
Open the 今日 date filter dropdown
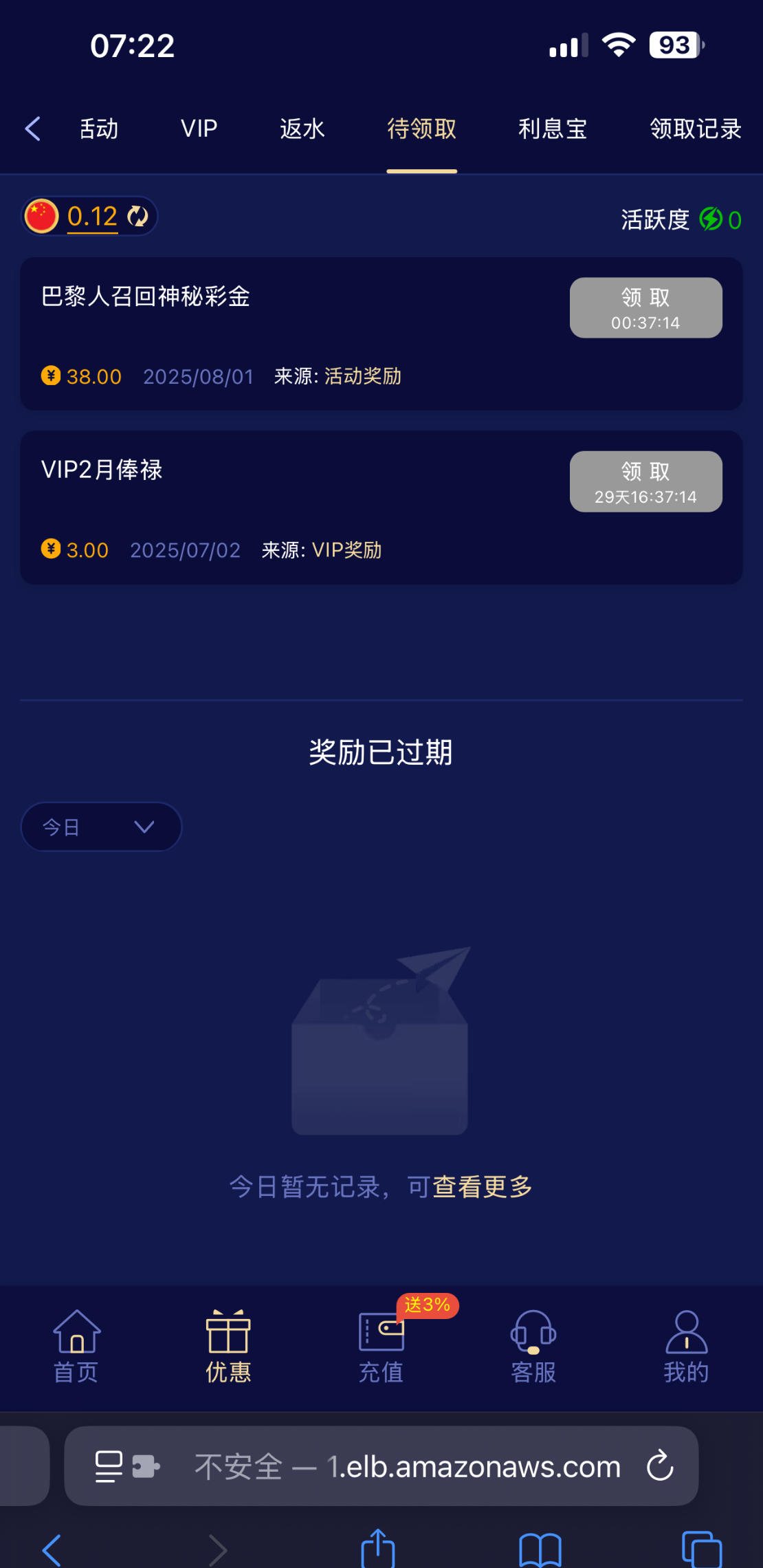coord(100,827)
